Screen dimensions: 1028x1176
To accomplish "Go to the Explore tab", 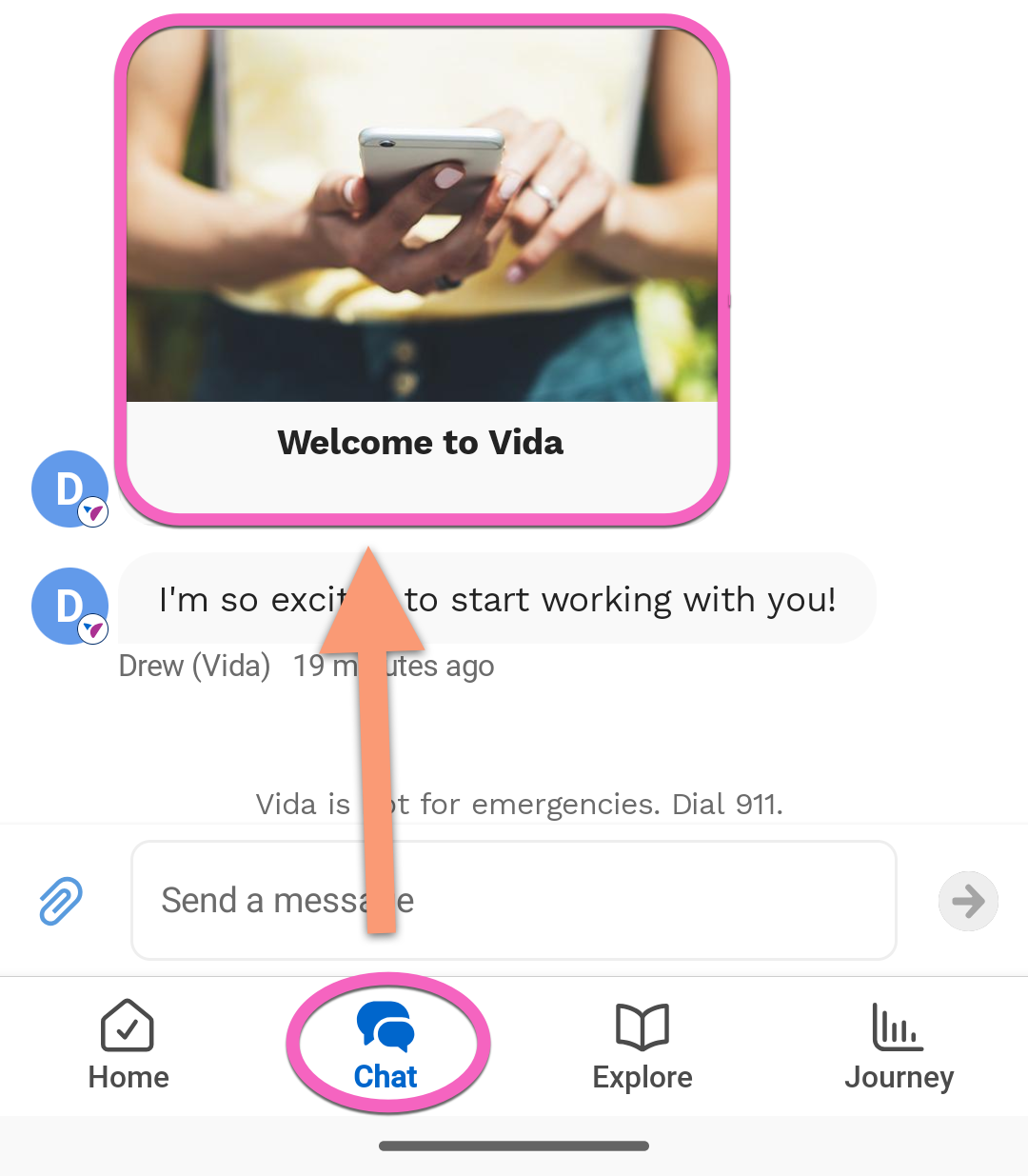I will (642, 1046).
